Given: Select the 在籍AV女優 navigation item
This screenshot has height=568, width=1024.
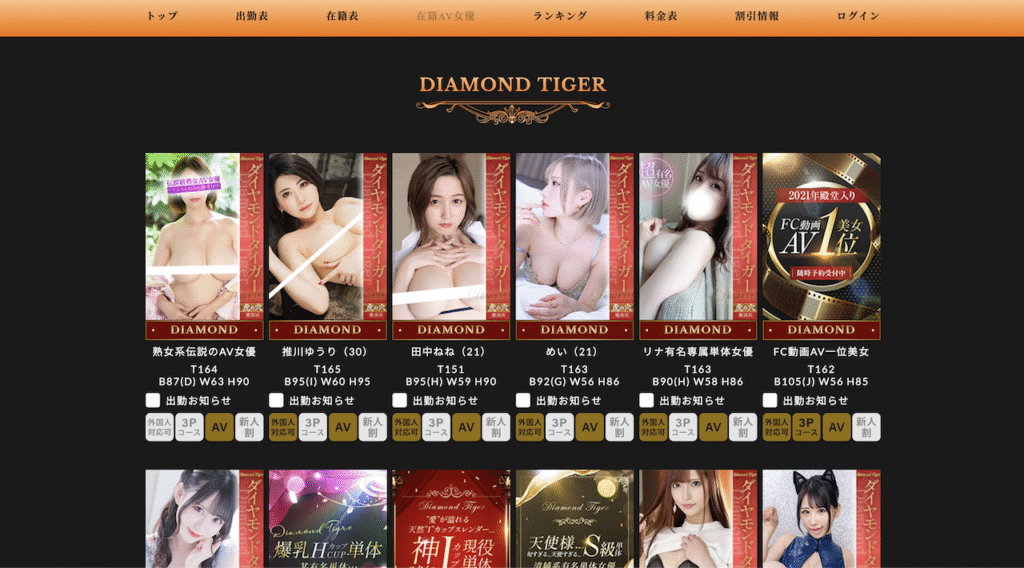Looking at the screenshot, I should (x=445, y=16).
